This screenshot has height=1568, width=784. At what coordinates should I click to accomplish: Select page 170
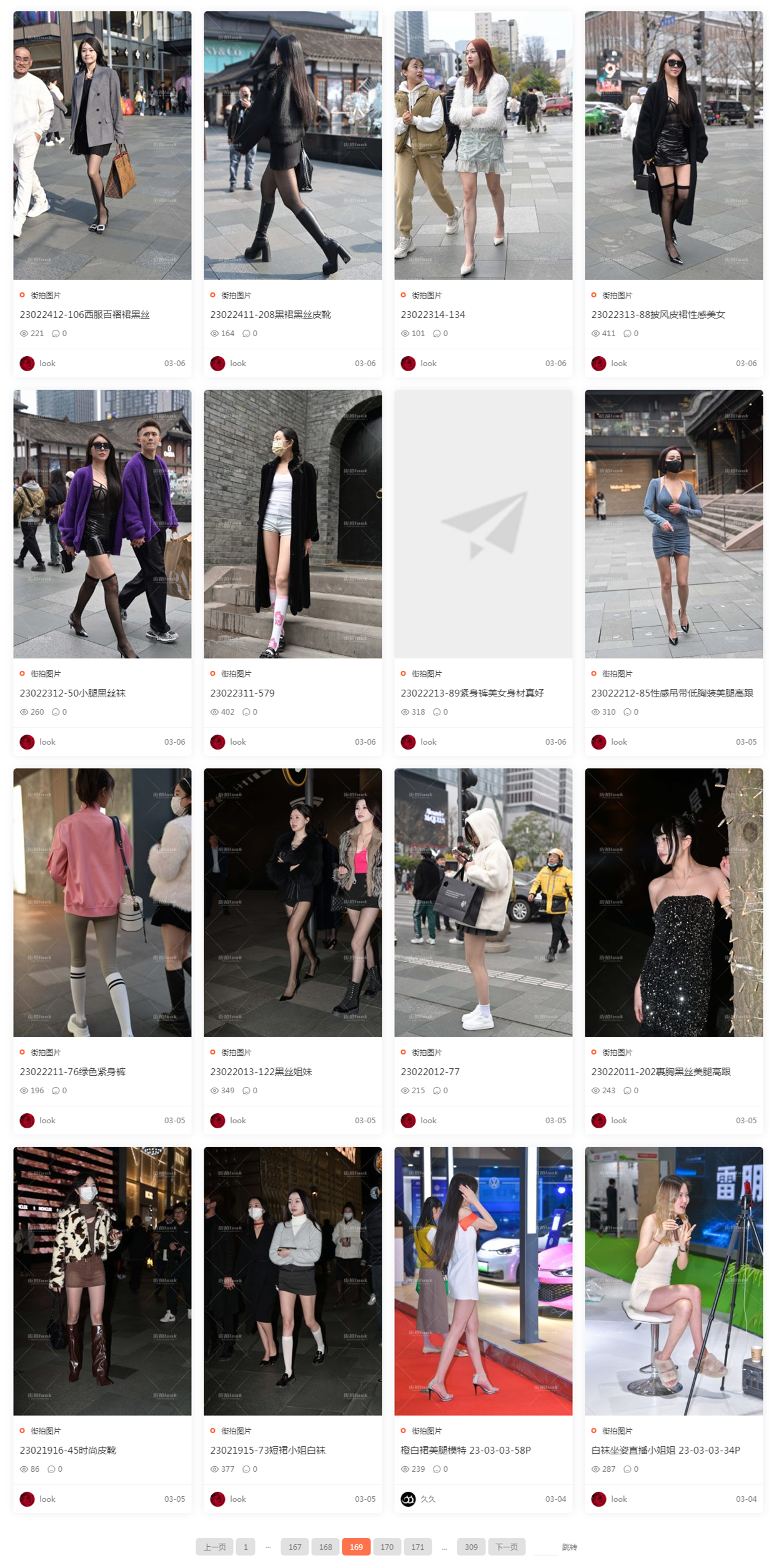(x=387, y=1547)
